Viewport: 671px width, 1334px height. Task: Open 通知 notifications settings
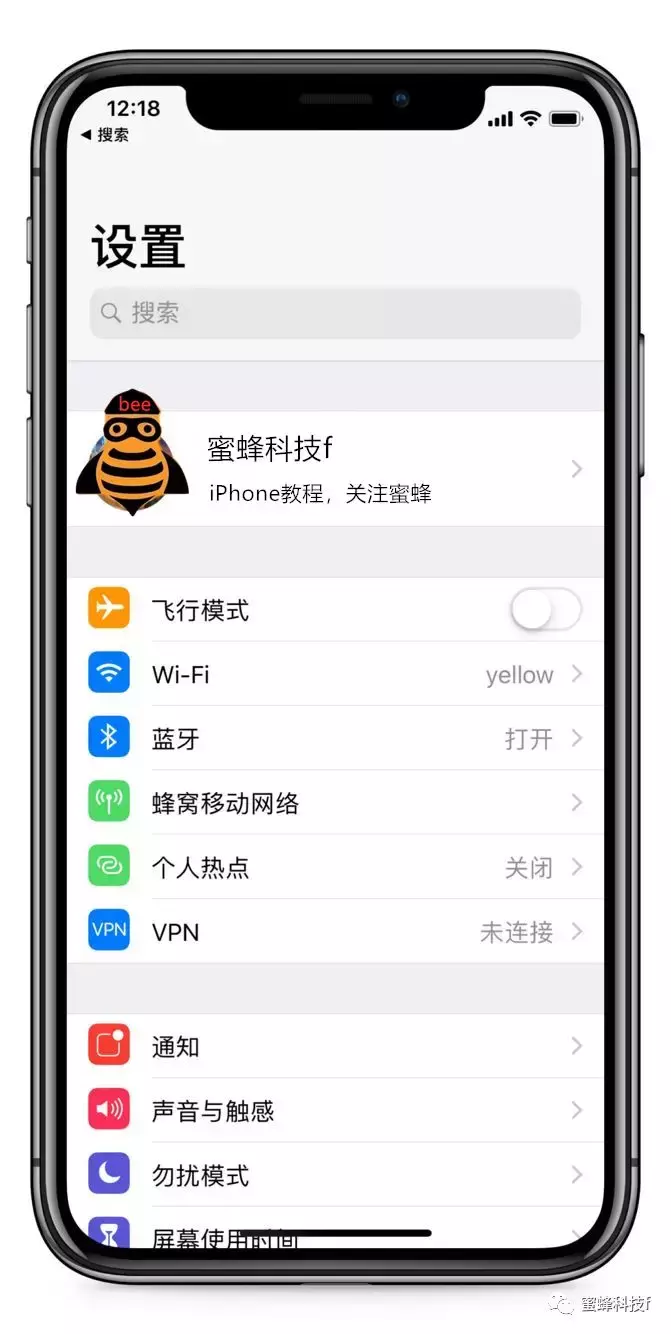335,1046
